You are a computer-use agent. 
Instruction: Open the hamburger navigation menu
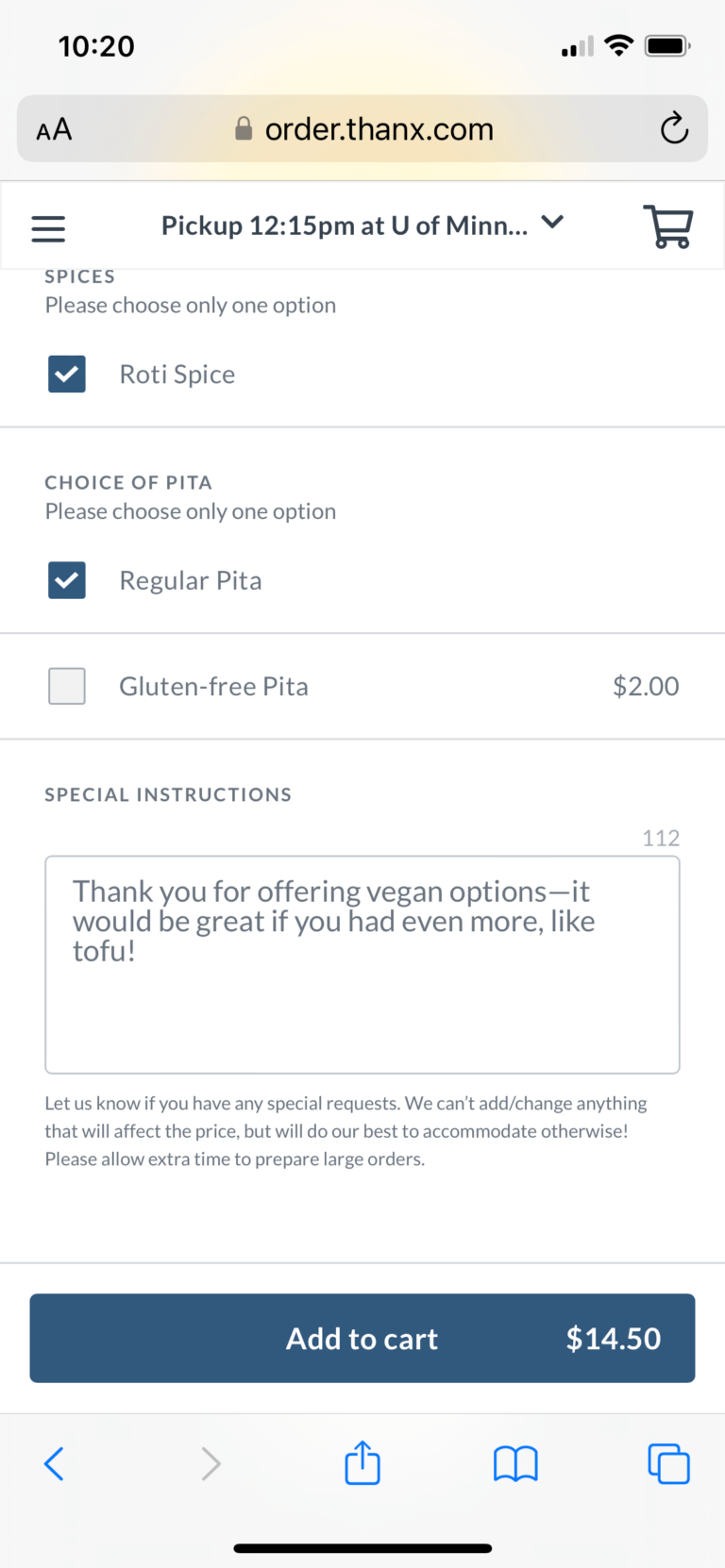tap(48, 226)
